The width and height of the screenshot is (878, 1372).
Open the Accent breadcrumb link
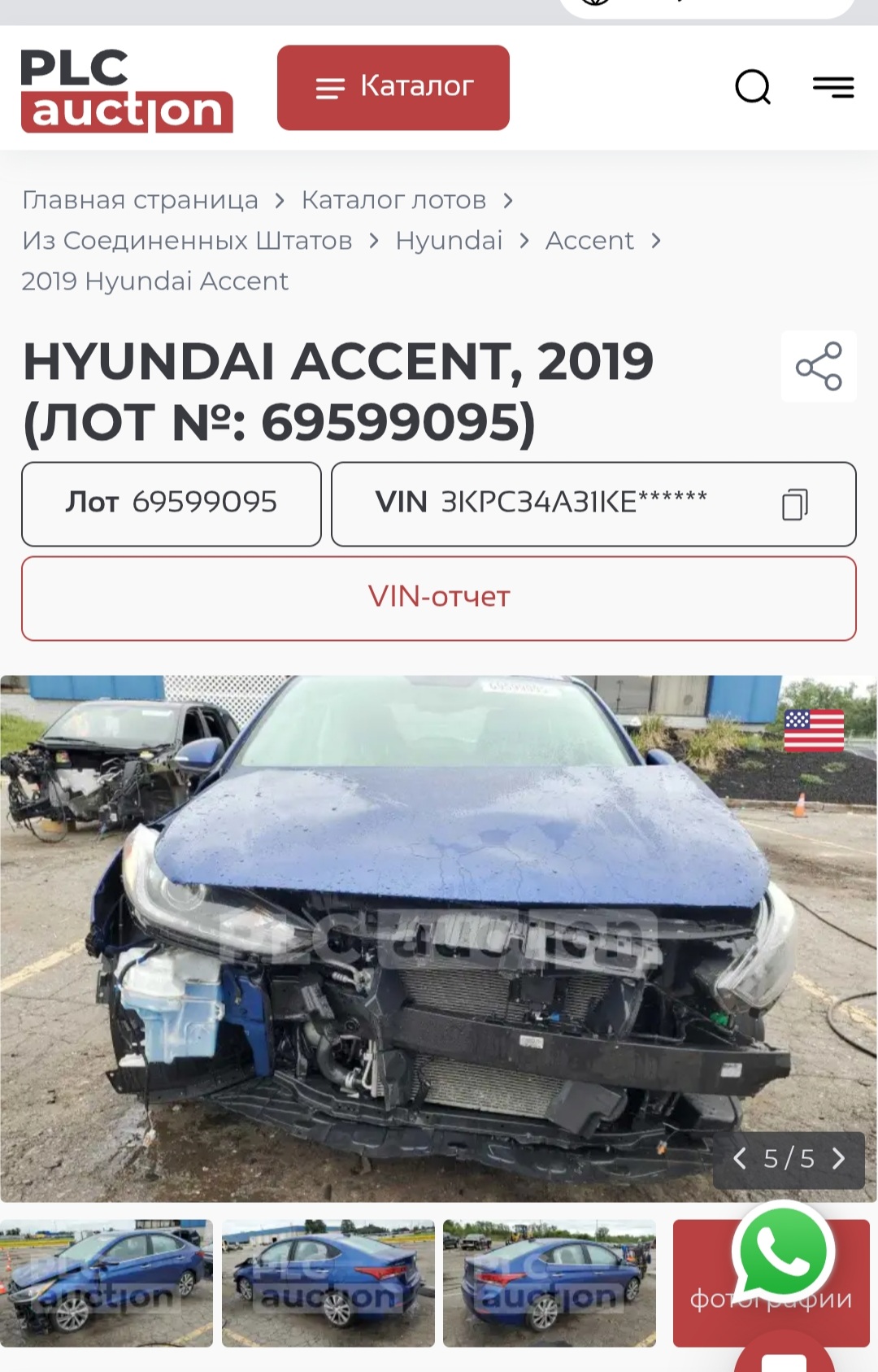(x=589, y=241)
